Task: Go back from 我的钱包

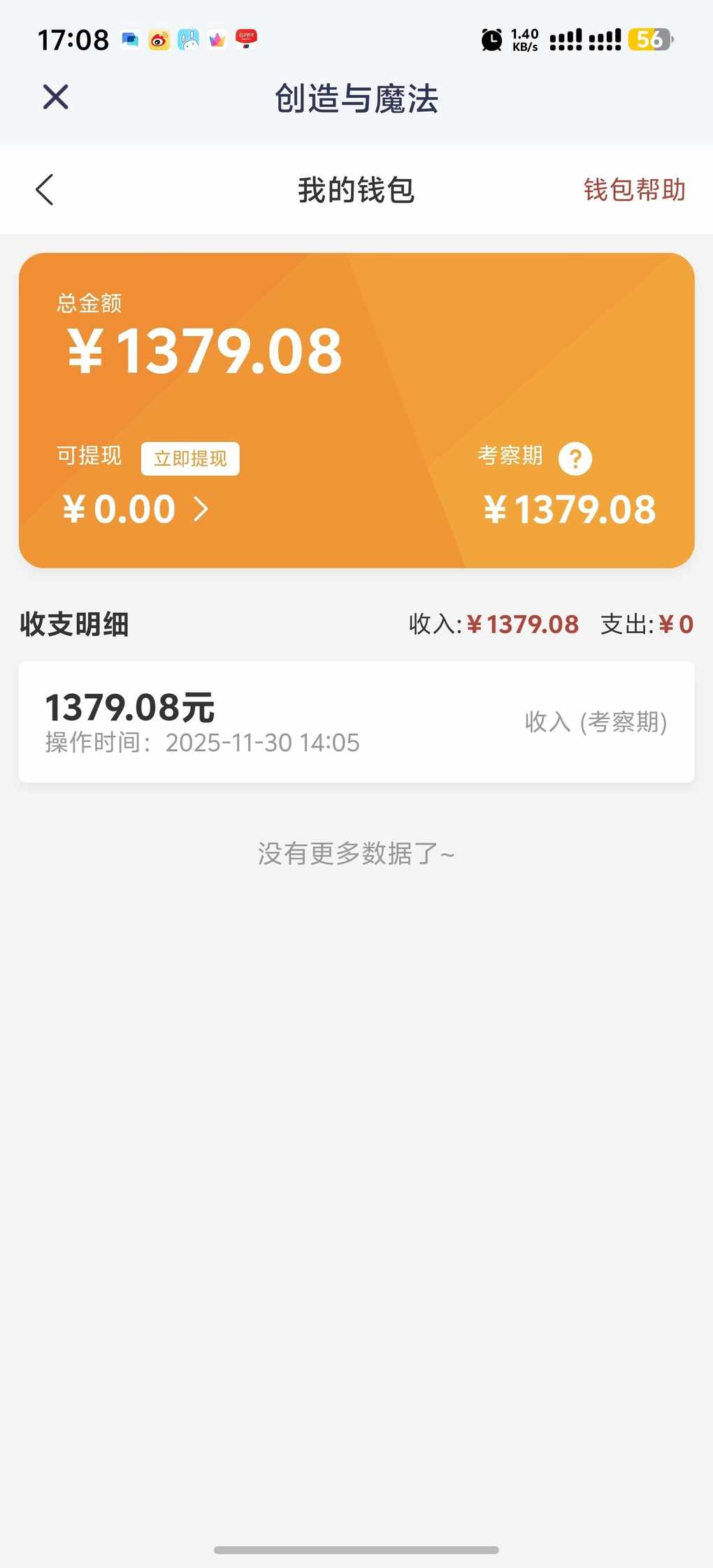Action: click(x=45, y=189)
